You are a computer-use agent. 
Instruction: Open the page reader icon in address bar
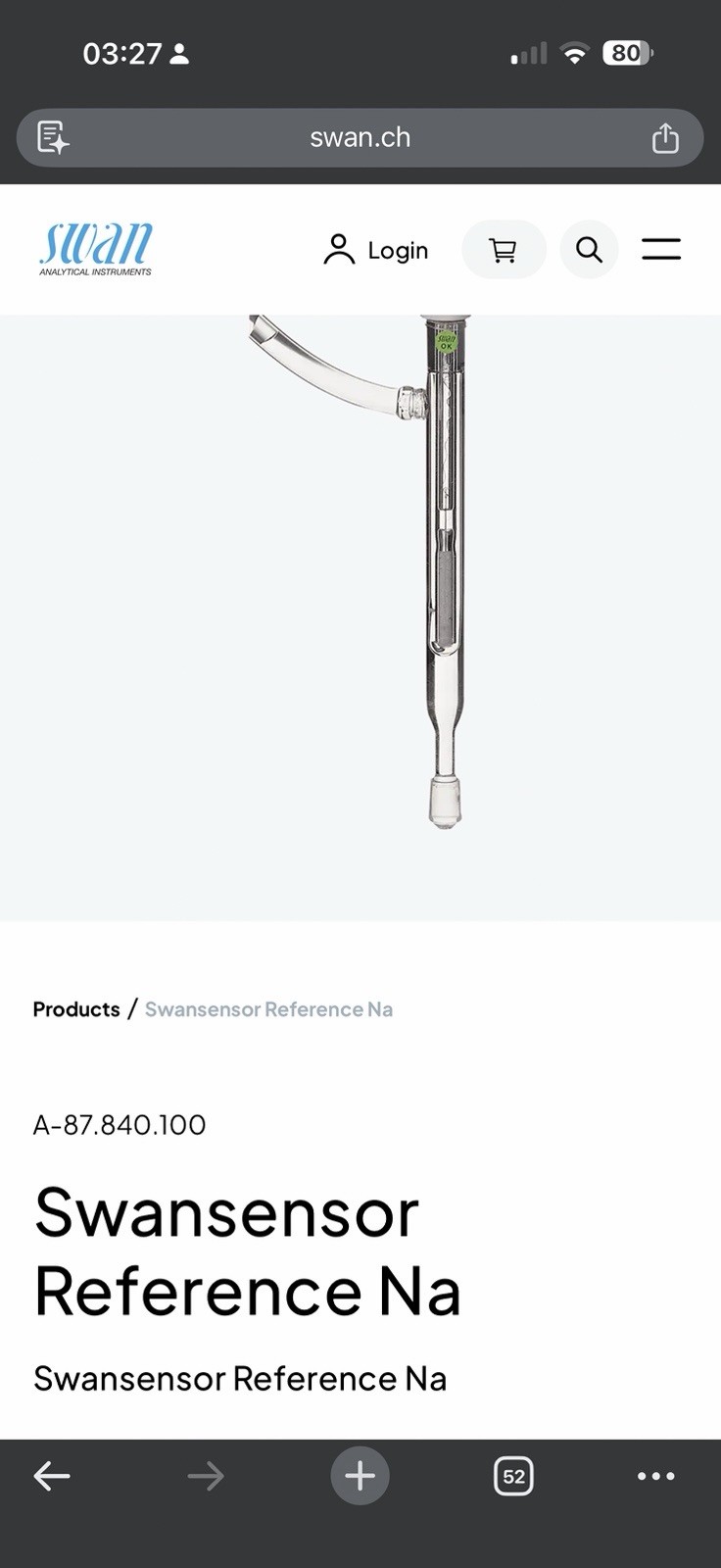(52, 137)
